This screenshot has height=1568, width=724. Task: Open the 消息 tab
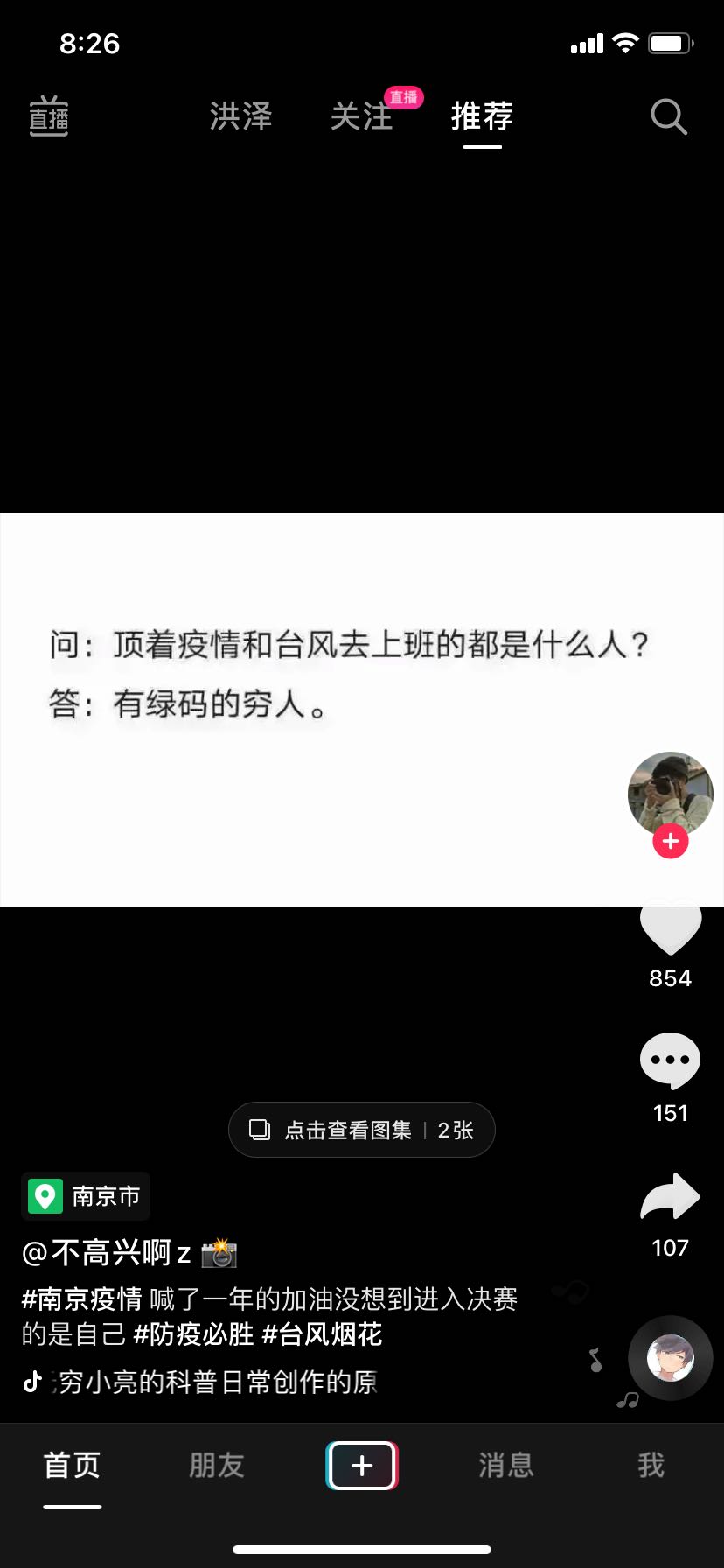tap(506, 1465)
